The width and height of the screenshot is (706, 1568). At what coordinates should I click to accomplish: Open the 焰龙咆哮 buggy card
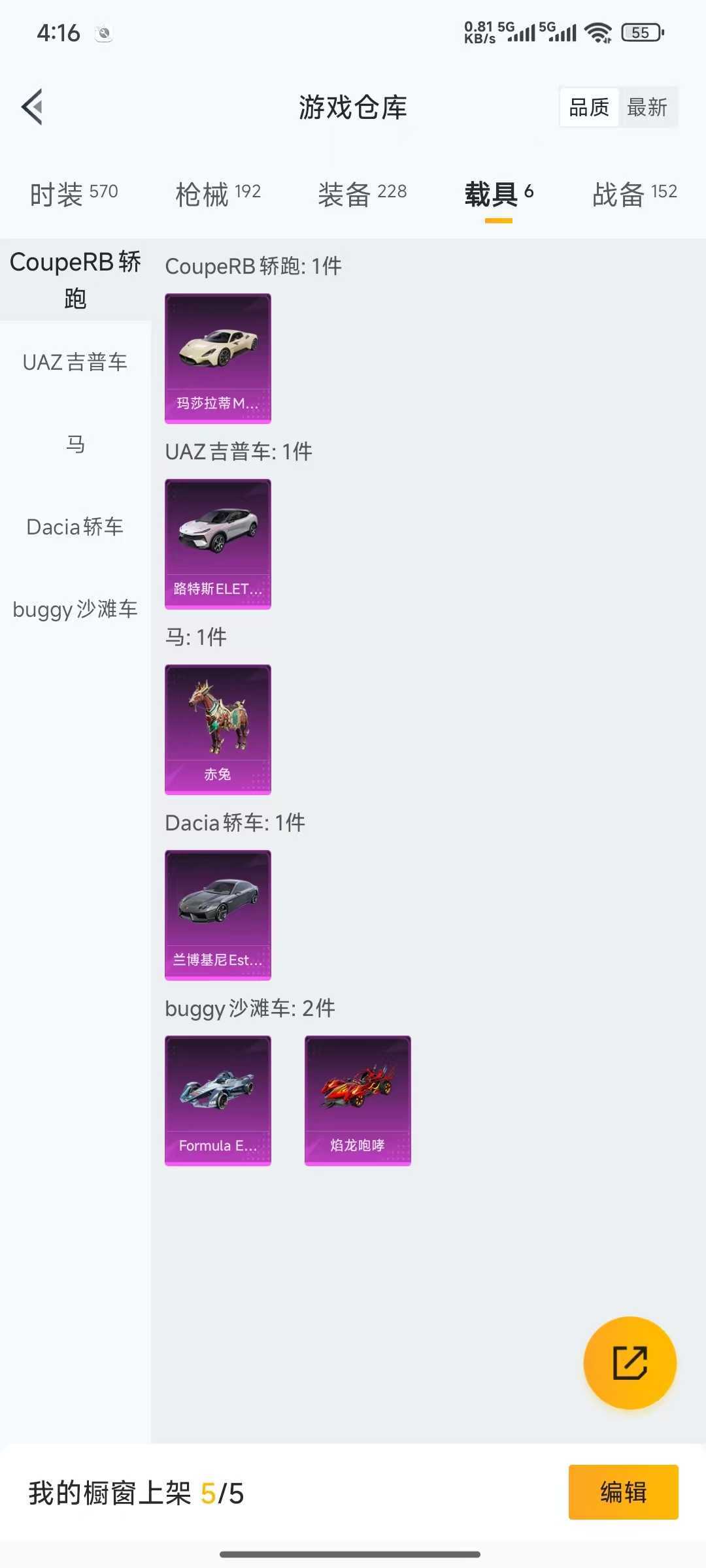[x=358, y=1100]
